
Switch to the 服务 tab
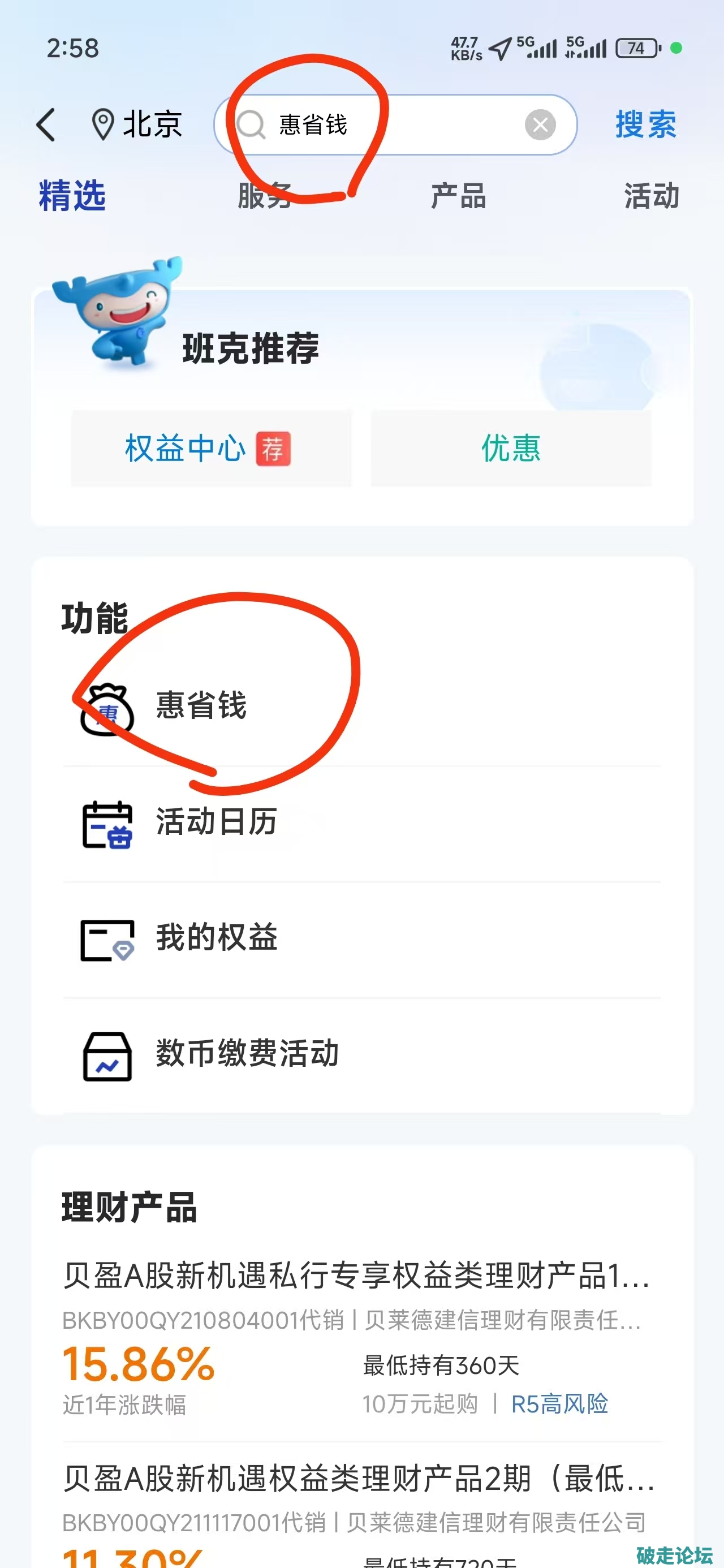[264, 196]
